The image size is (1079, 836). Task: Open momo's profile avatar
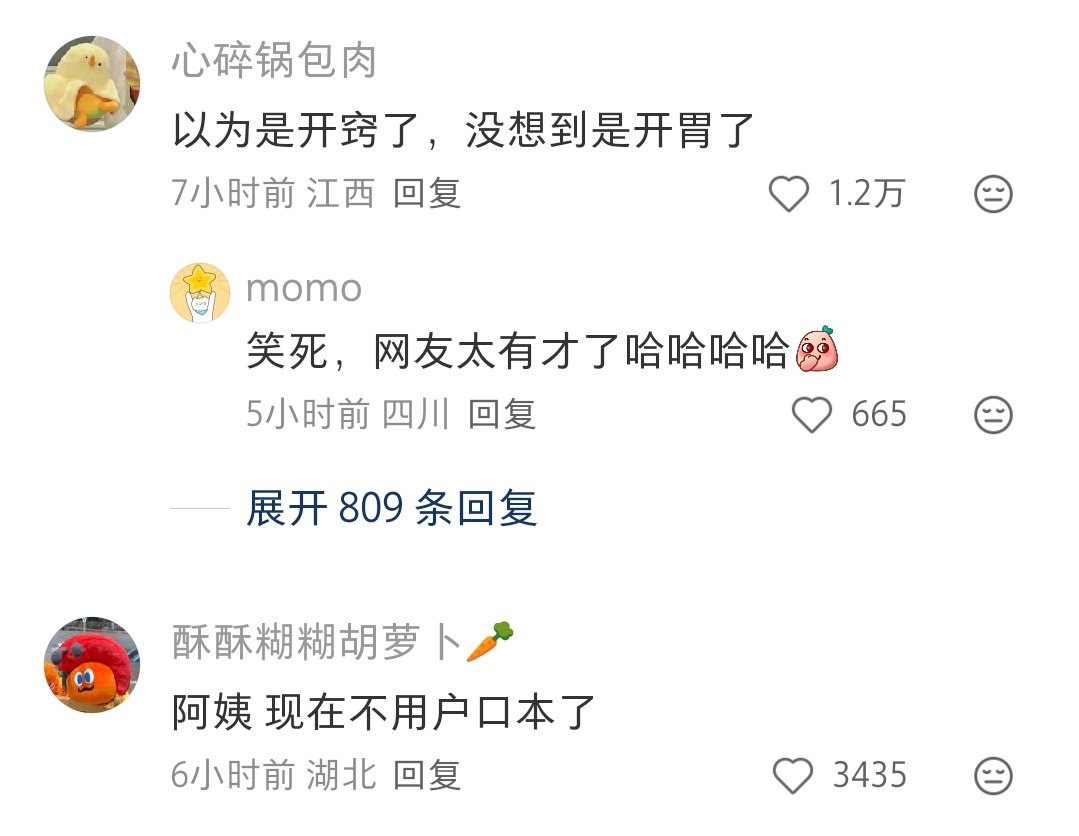coord(200,294)
